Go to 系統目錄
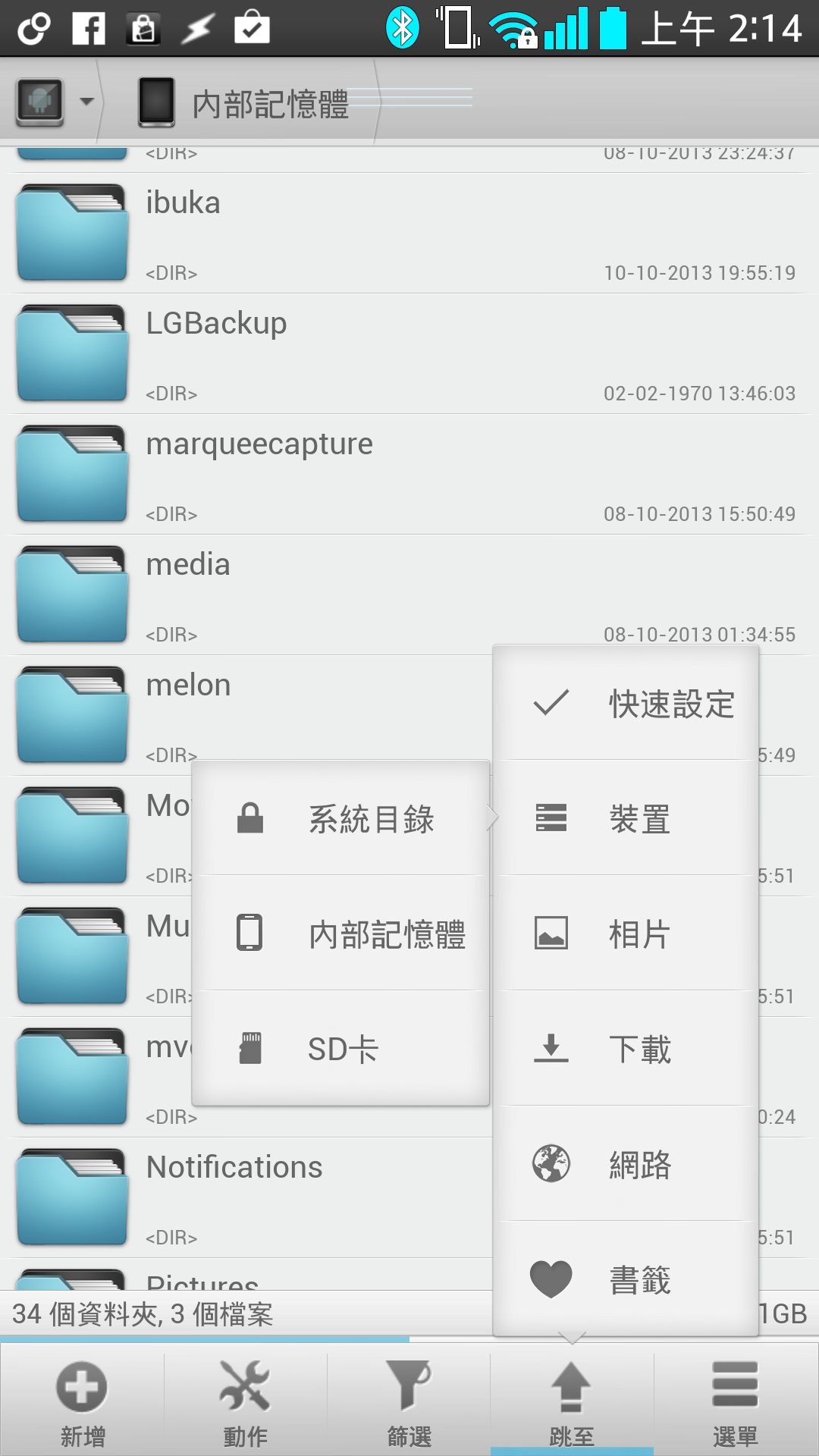819x1456 pixels. tap(340, 819)
